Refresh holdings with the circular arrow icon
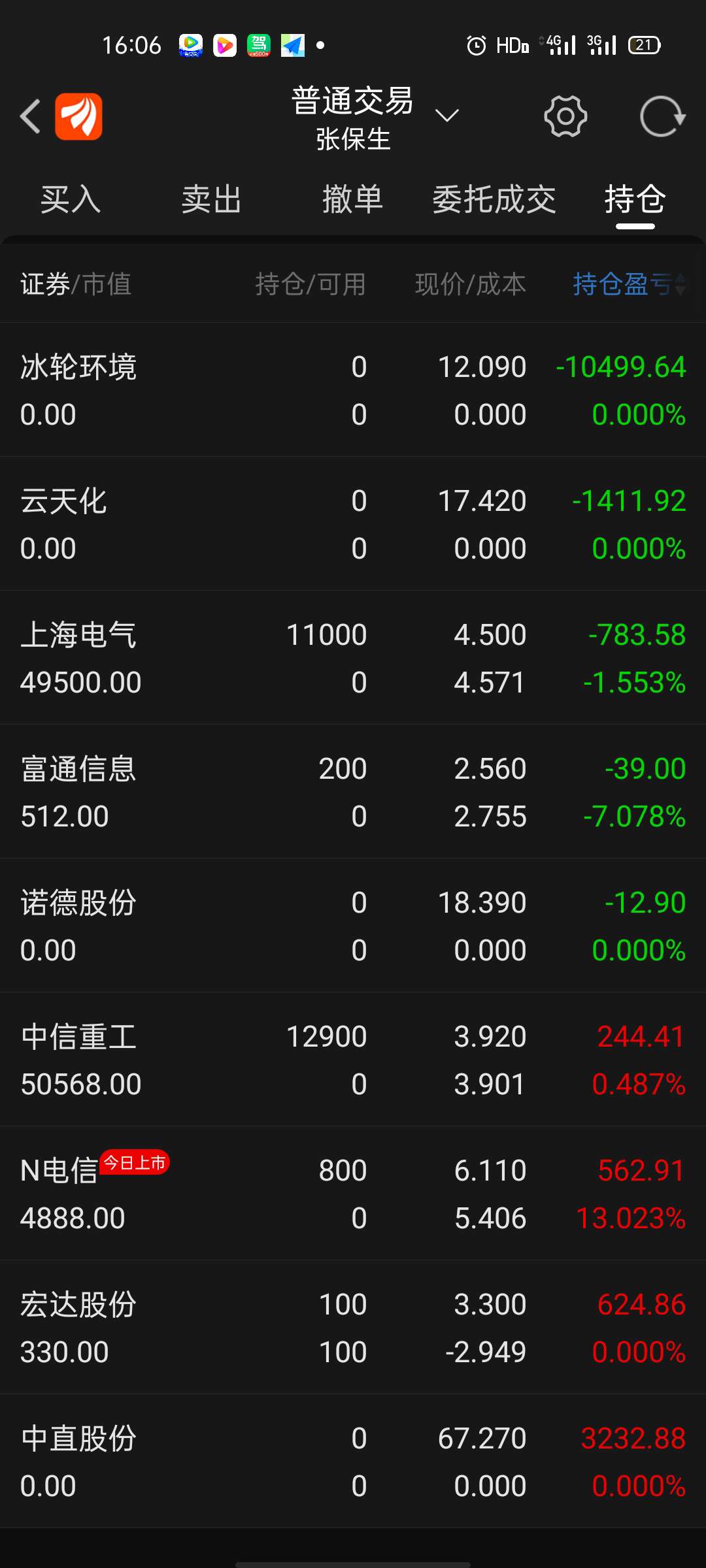The image size is (706, 1568). [662, 116]
